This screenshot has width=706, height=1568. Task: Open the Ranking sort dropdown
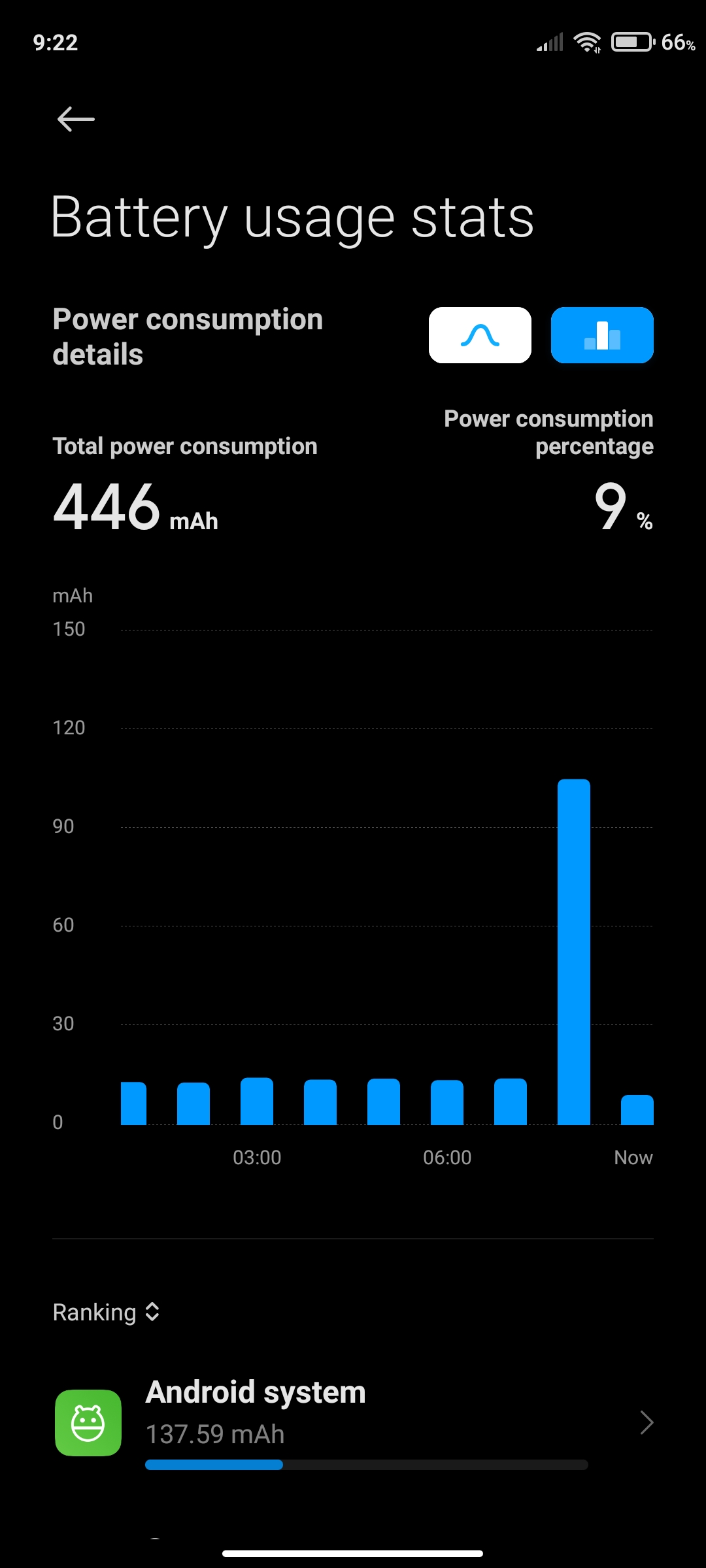[107, 1313]
